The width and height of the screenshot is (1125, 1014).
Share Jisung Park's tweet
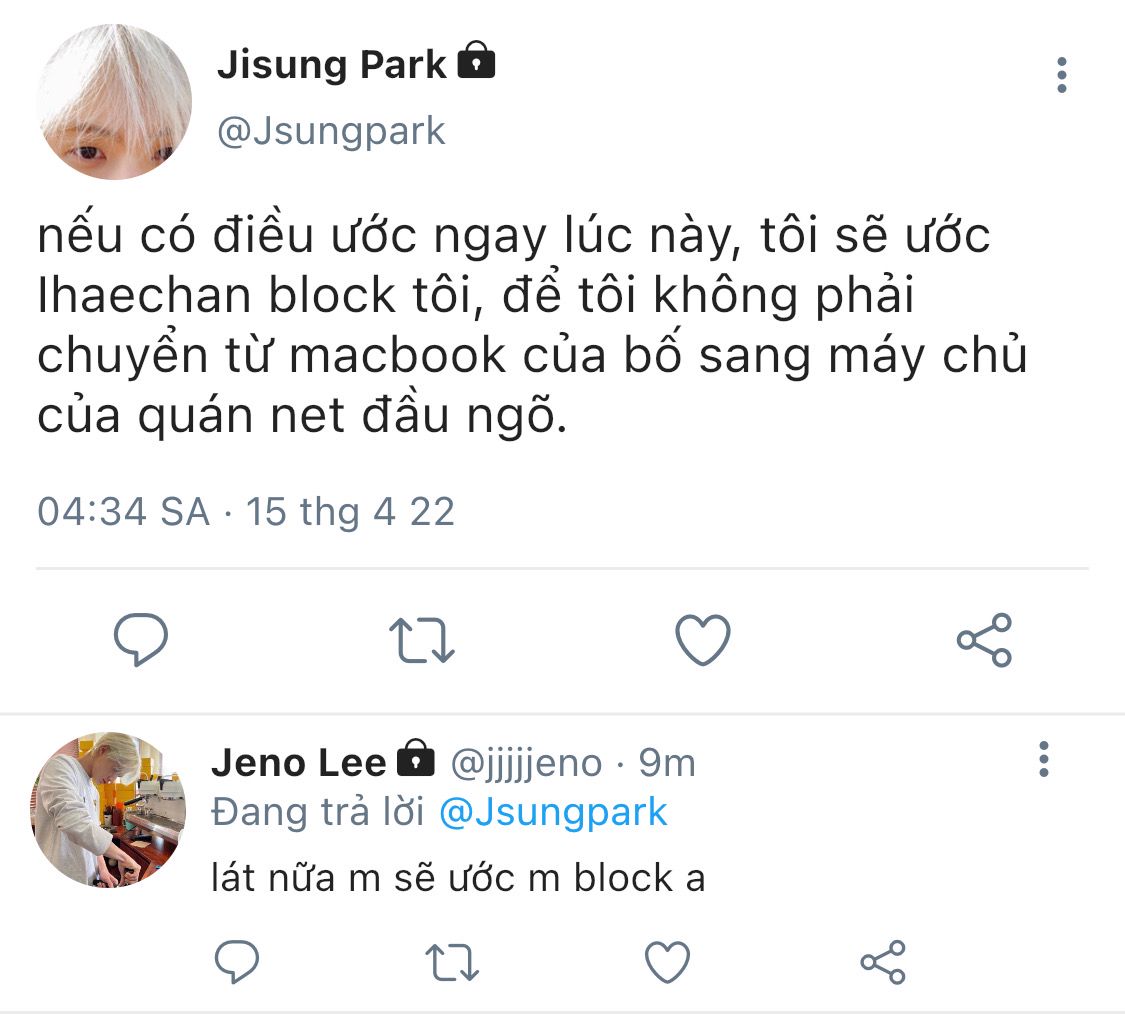(984, 640)
